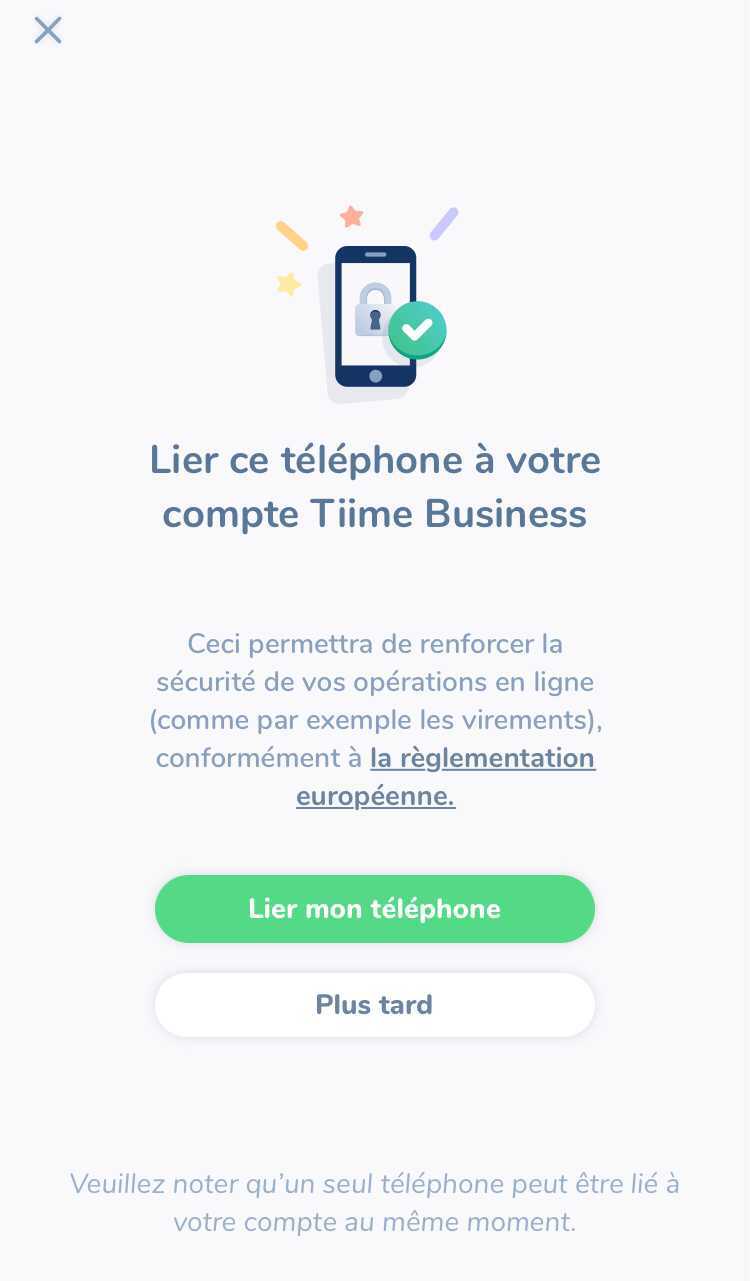This screenshot has width=750, height=1281.
Task: Open la règlementation européenne link
Action: pyautogui.click(x=482, y=759)
